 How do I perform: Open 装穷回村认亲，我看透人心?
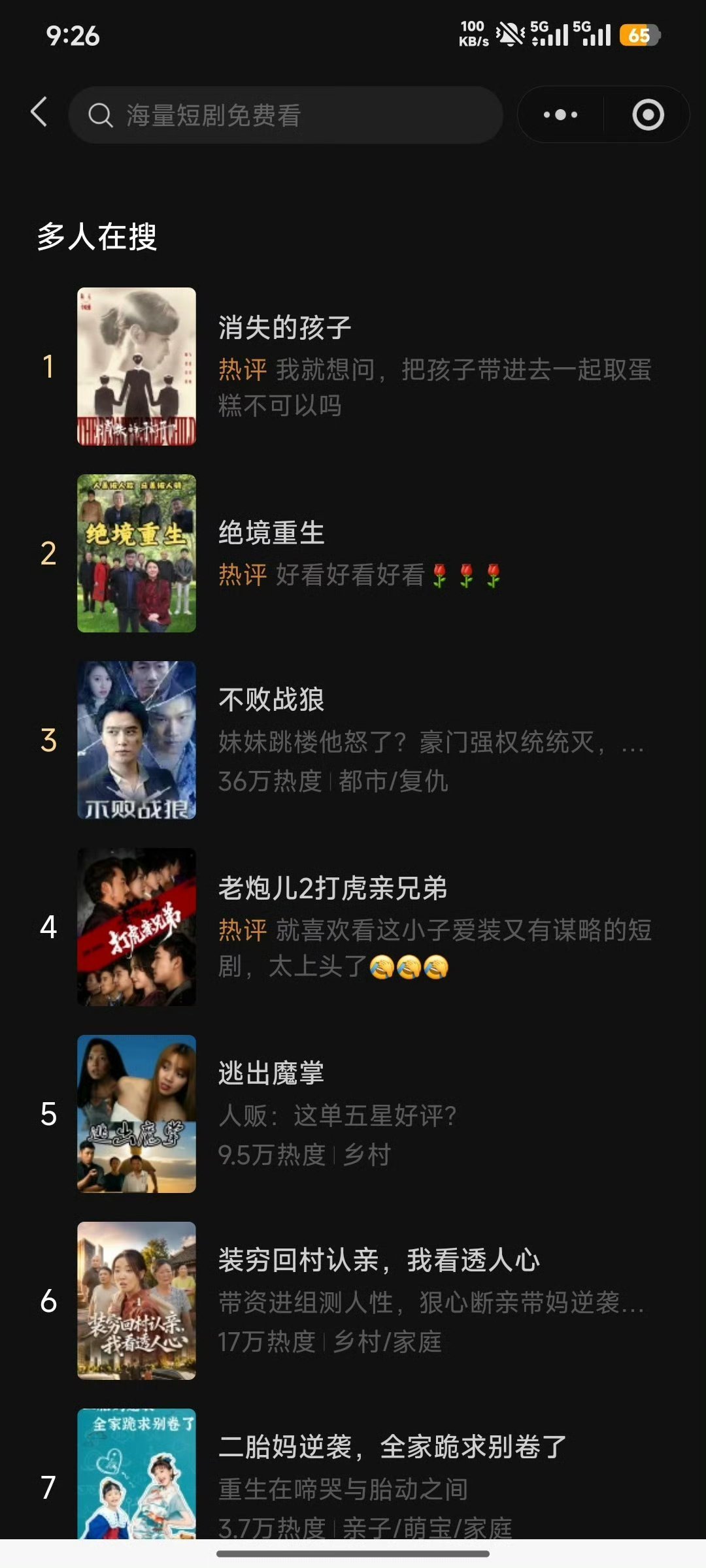coord(353,1301)
